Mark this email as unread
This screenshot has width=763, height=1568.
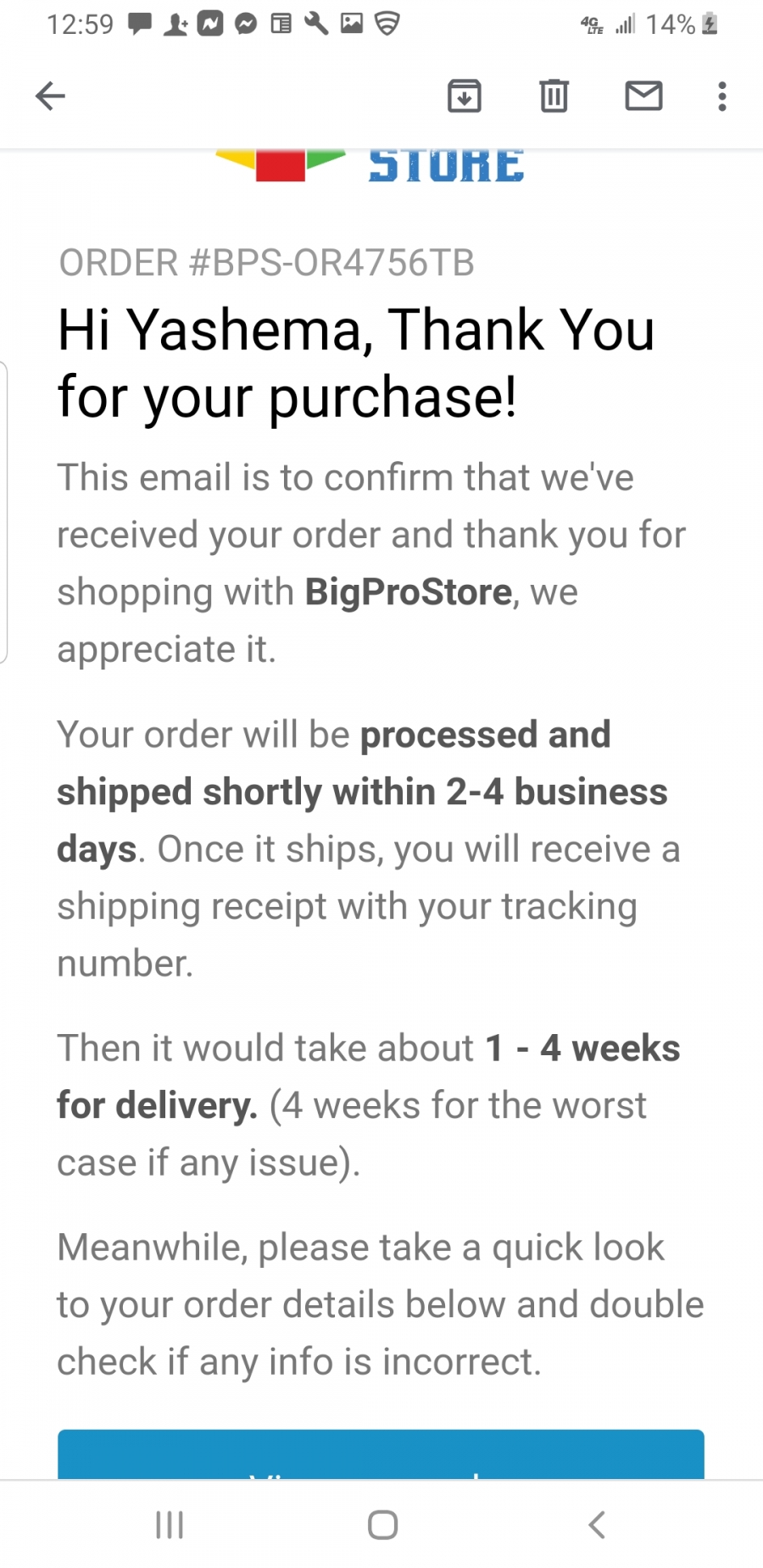(x=643, y=96)
